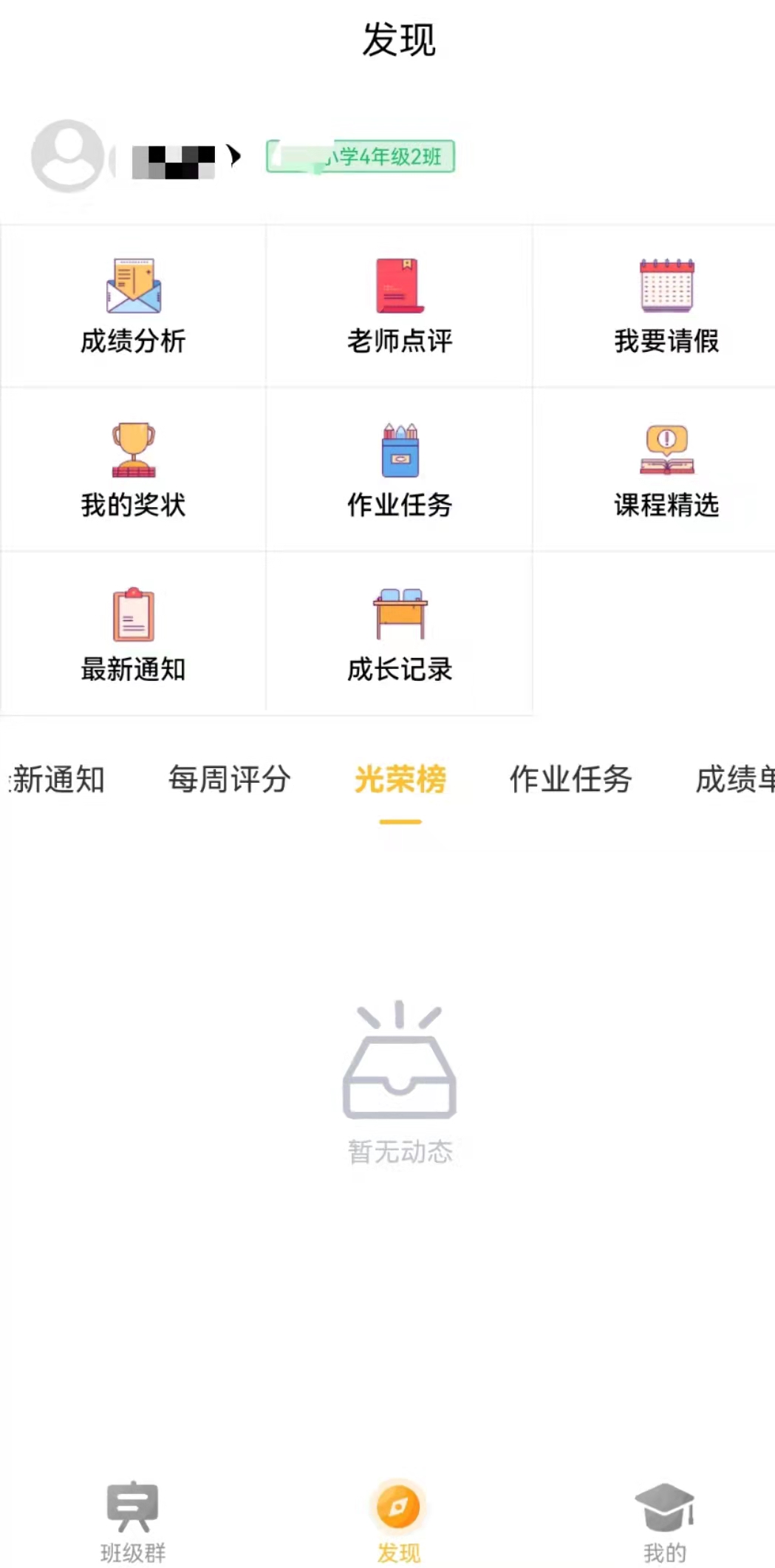Viewport: 775px width, 1568px height.
Task: Open 成绩分析 grade analysis
Action: [133, 307]
